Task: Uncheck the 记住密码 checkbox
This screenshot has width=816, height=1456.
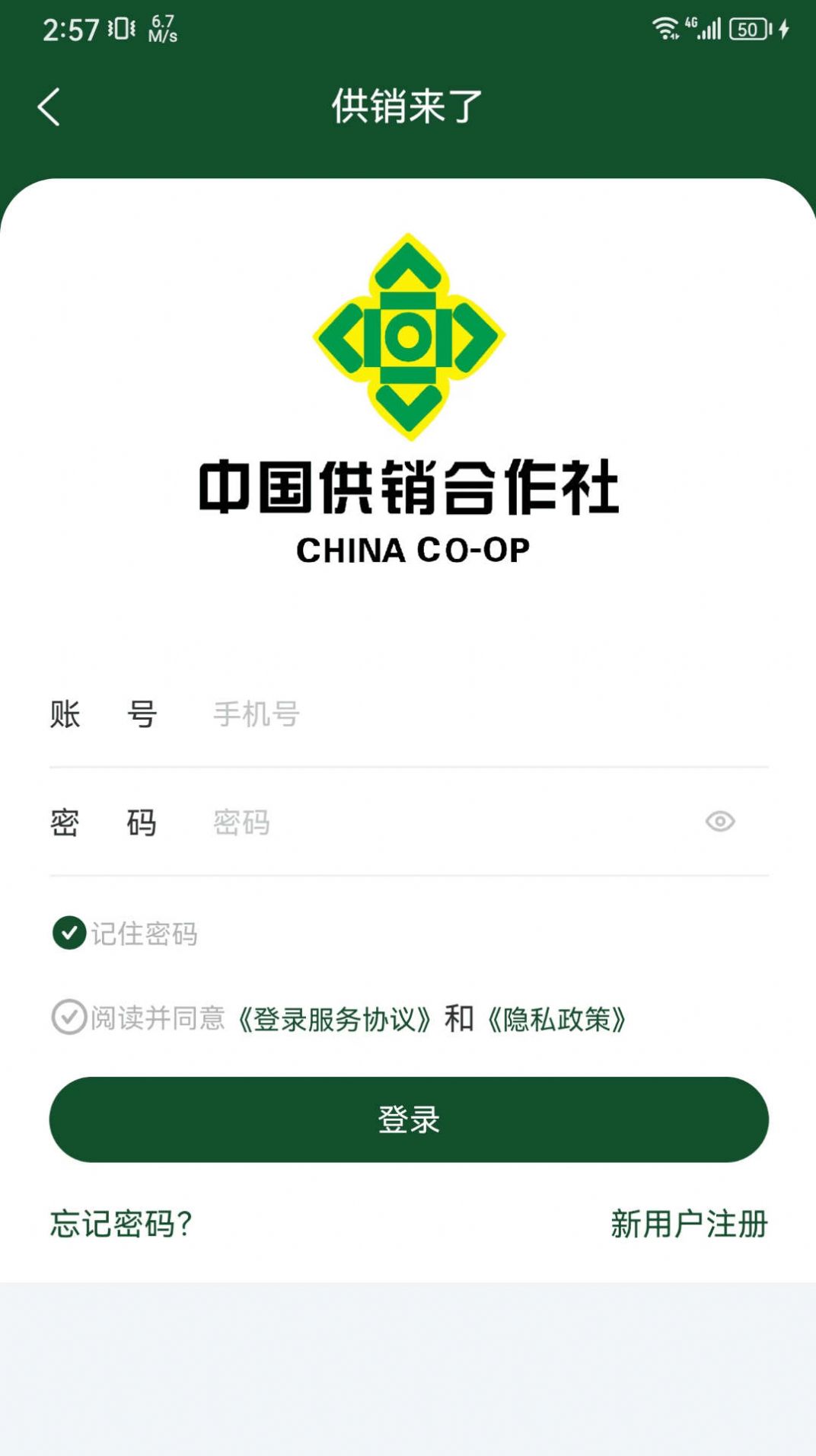Action: point(69,933)
